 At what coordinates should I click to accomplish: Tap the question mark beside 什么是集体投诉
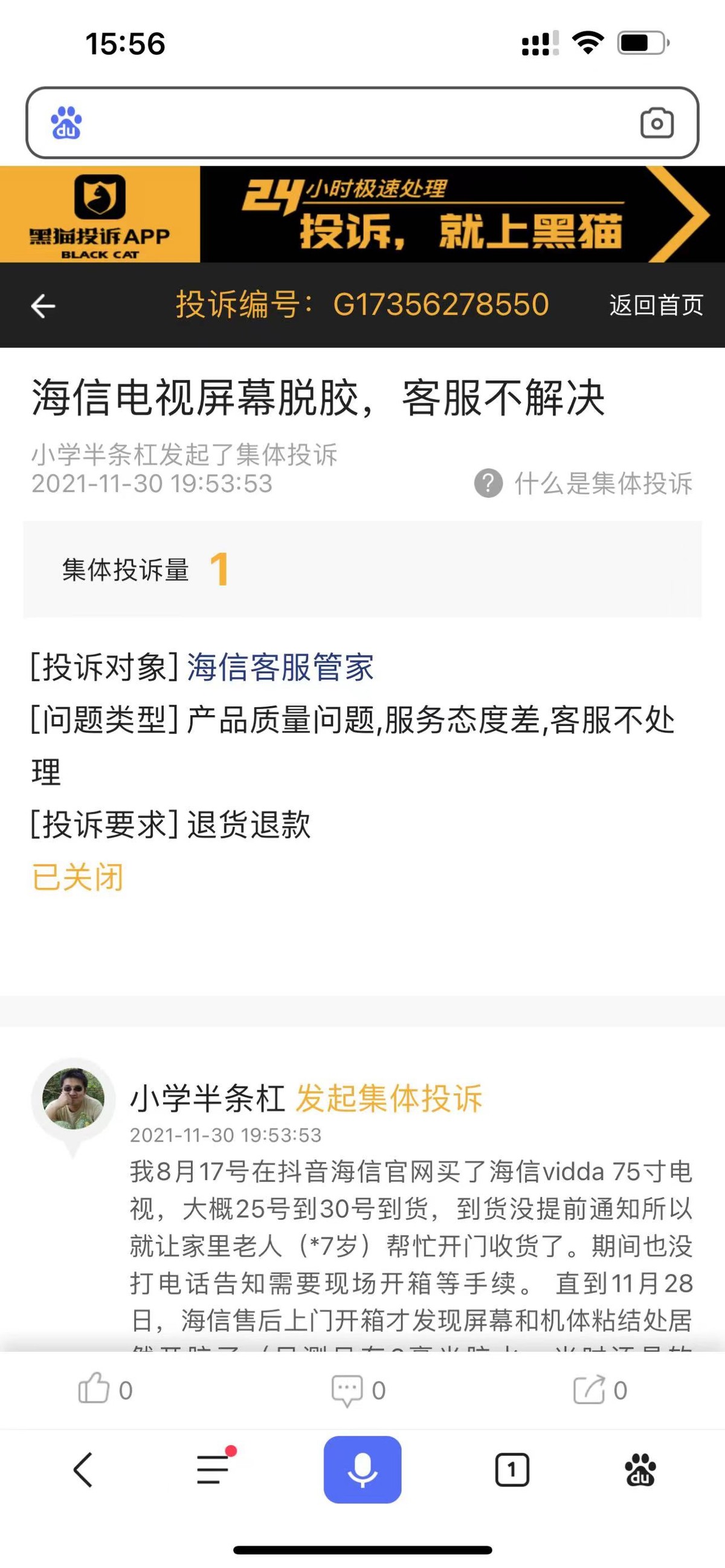tap(488, 484)
